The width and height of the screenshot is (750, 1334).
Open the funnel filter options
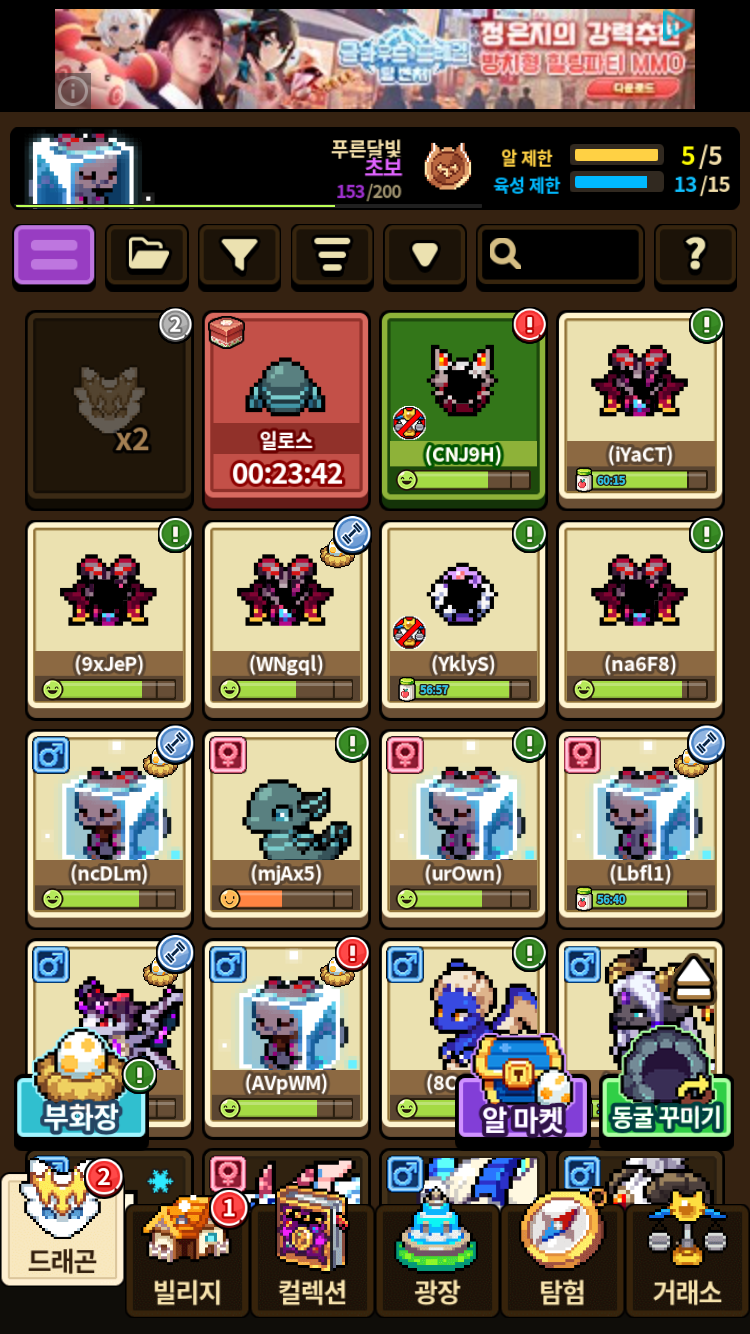click(239, 255)
